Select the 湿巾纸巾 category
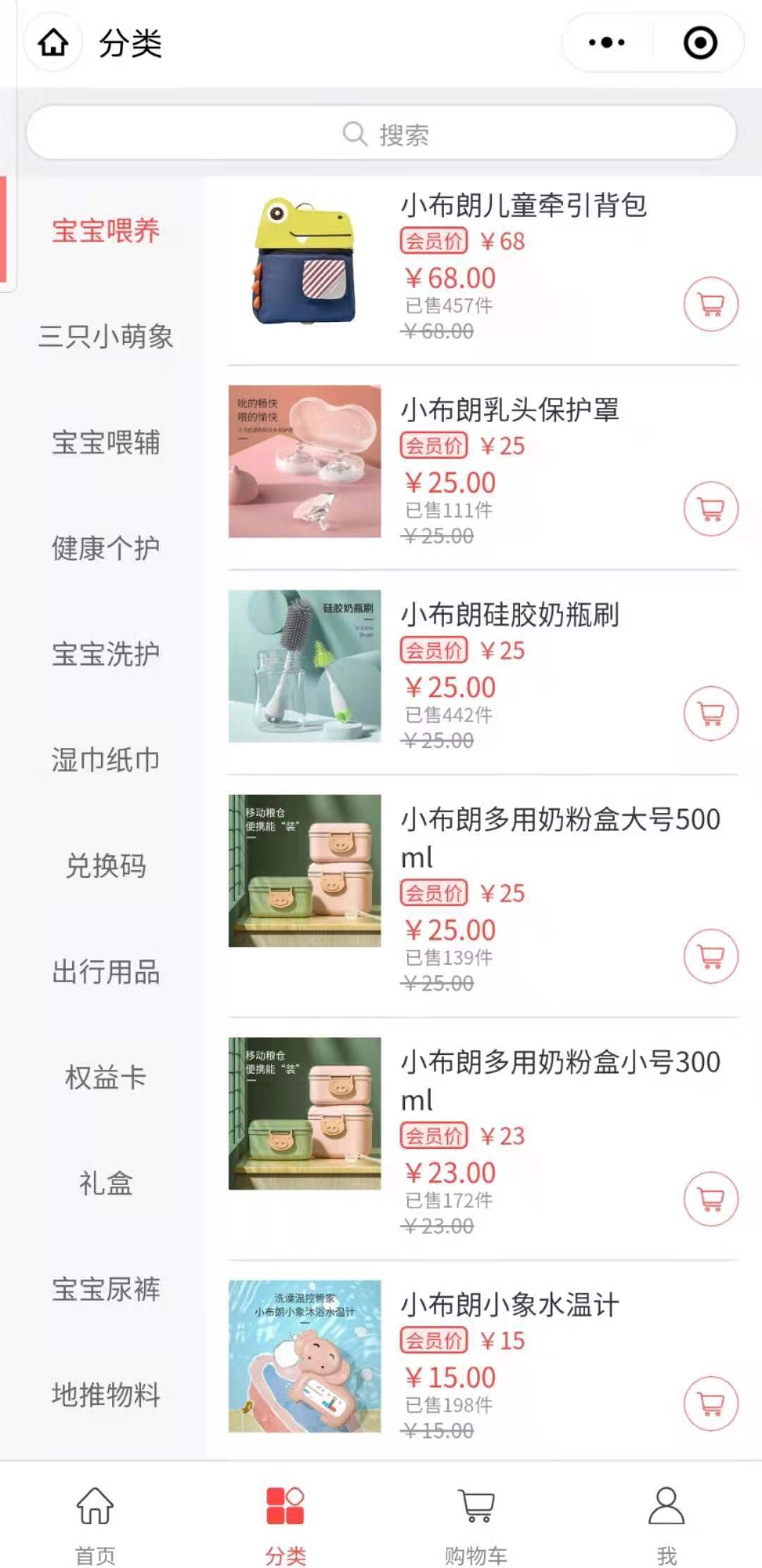Screen dimensions: 762x1568 [x=106, y=760]
